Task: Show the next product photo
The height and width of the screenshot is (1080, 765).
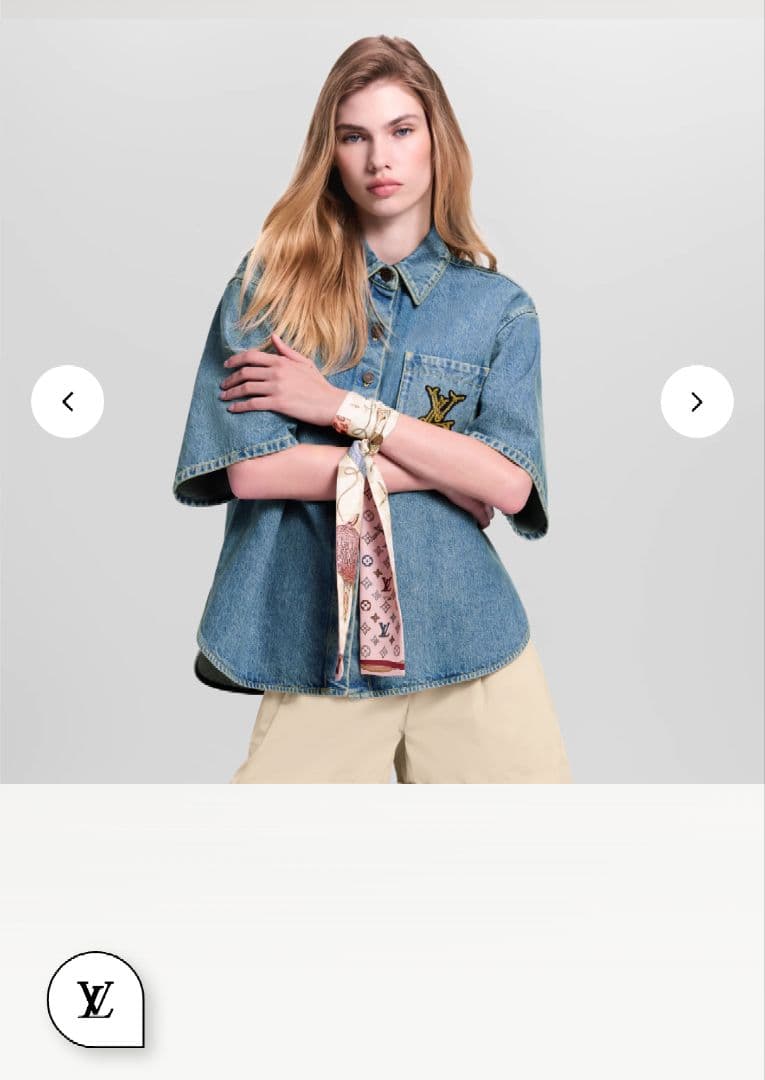Action: [697, 401]
